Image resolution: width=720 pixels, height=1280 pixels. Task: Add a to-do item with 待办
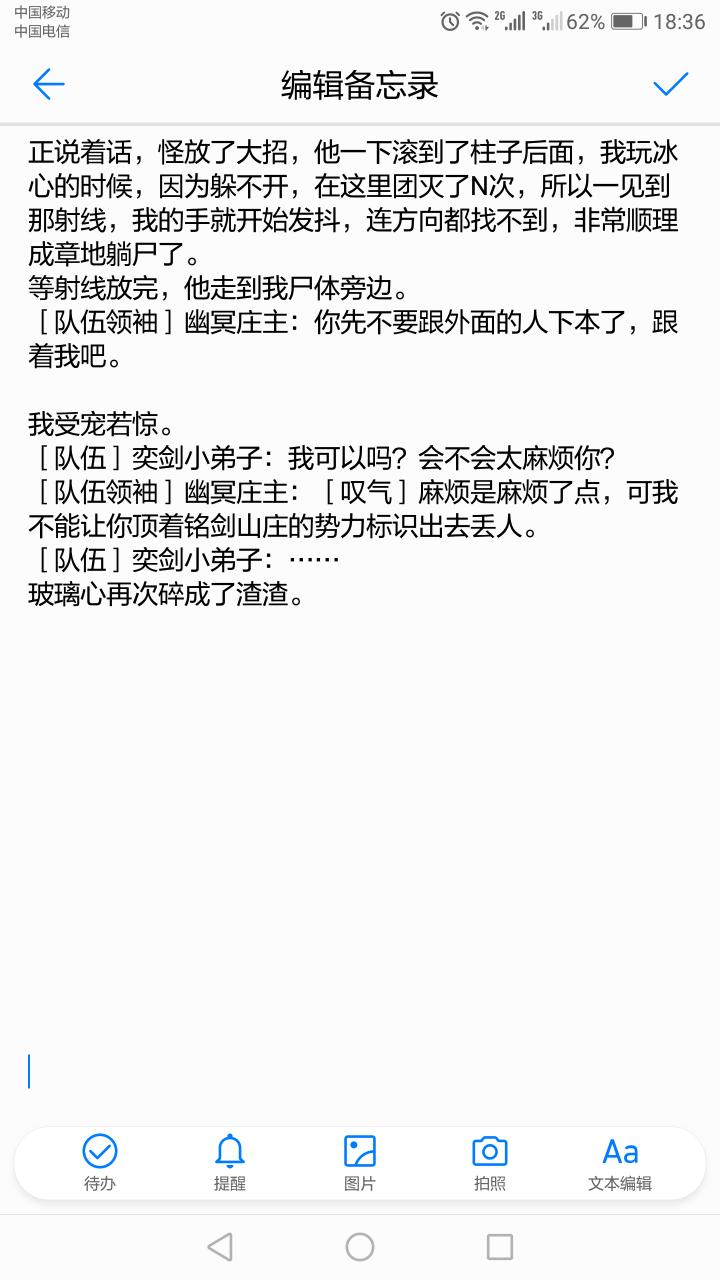point(100,1163)
